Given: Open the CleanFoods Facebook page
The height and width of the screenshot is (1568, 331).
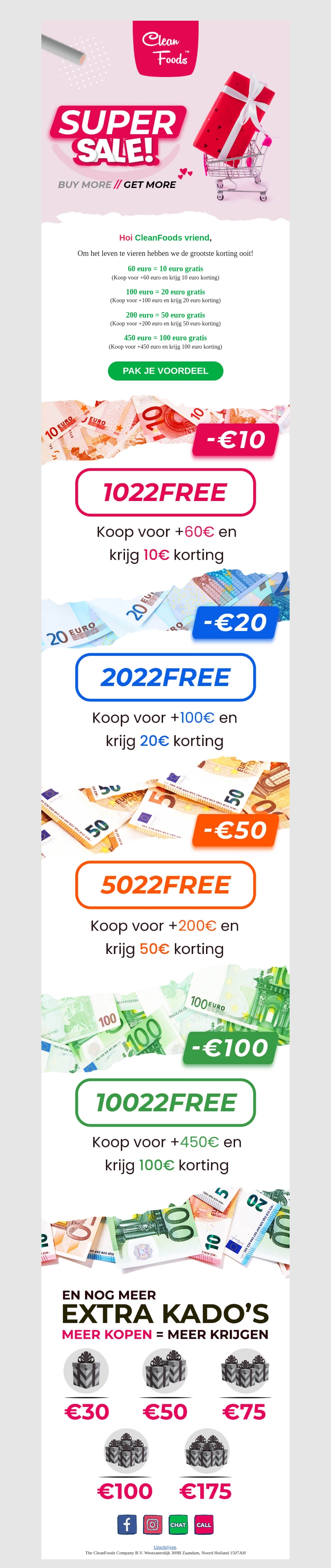Looking at the screenshot, I should pyautogui.click(x=127, y=1524).
